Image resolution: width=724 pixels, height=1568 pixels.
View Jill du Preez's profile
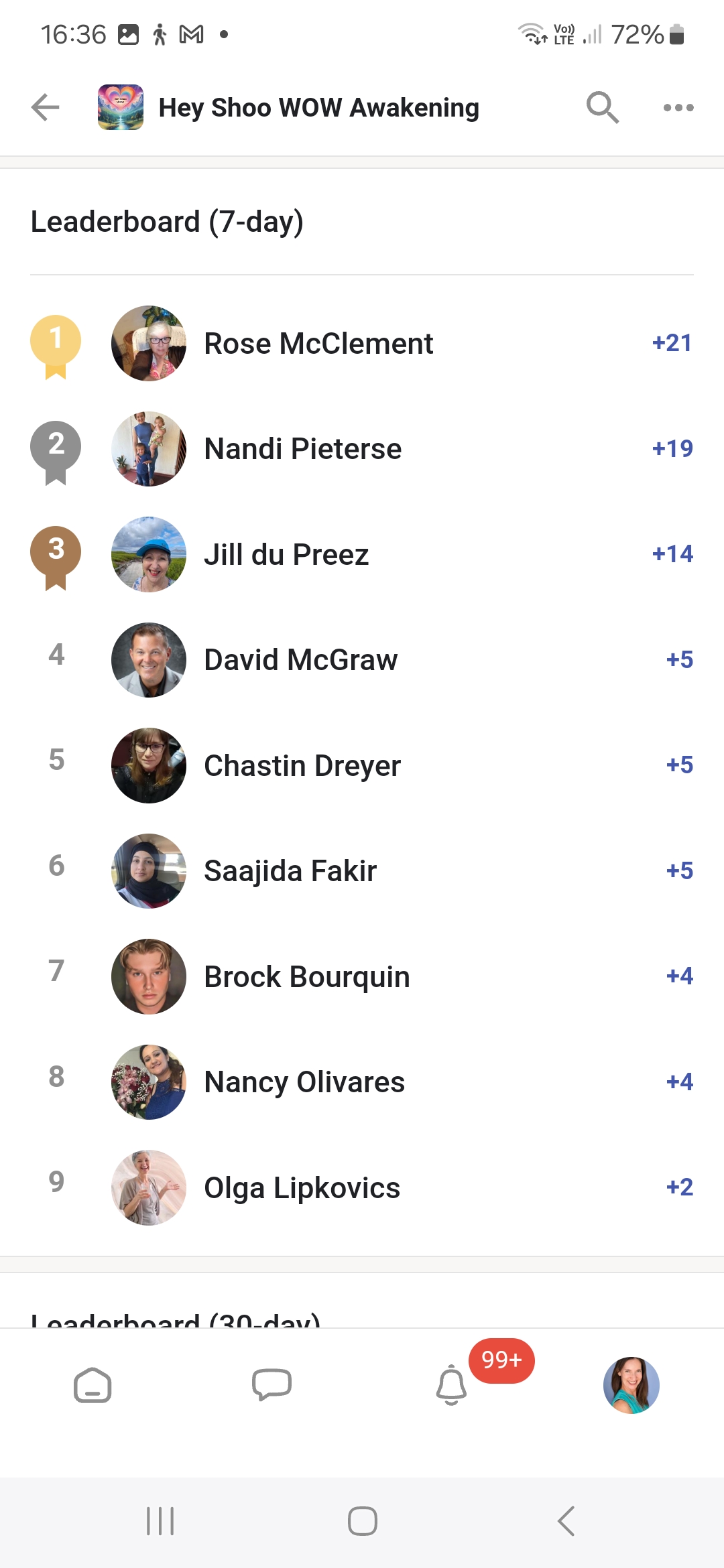click(362, 554)
